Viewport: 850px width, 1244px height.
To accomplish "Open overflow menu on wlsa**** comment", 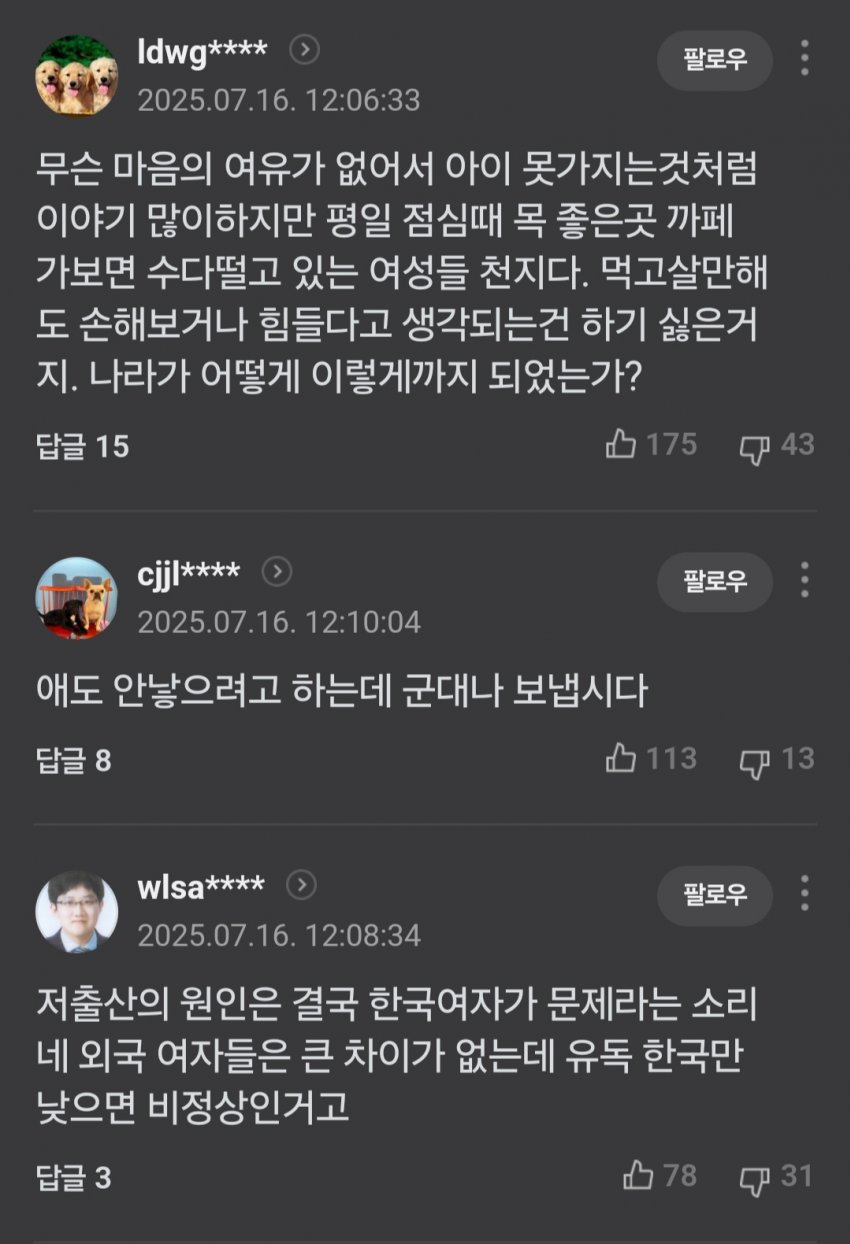I will tap(805, 893).
